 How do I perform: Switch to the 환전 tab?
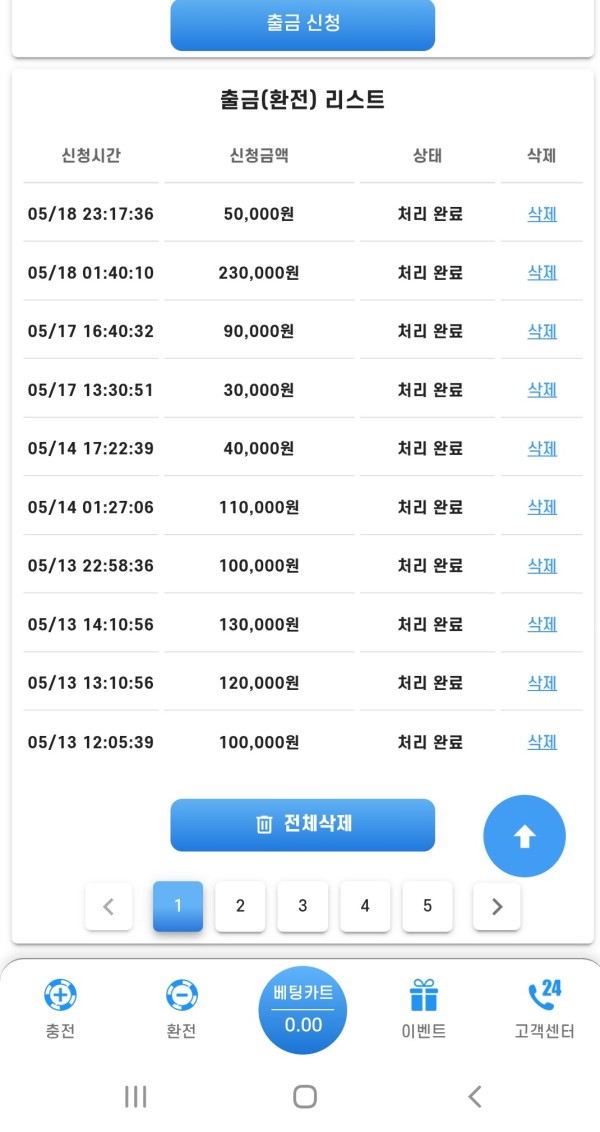click(181, 1009)
